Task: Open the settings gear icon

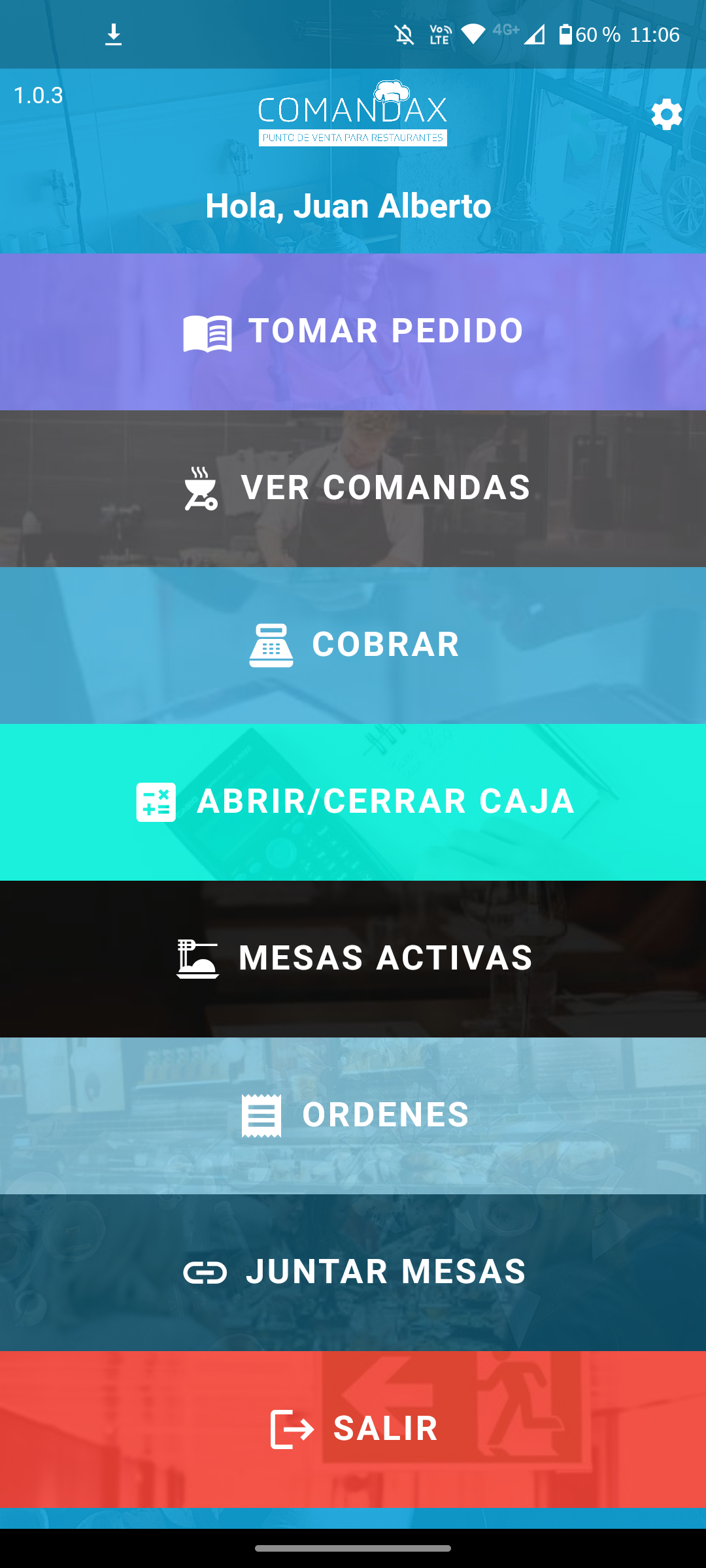Action: (666, 115)
